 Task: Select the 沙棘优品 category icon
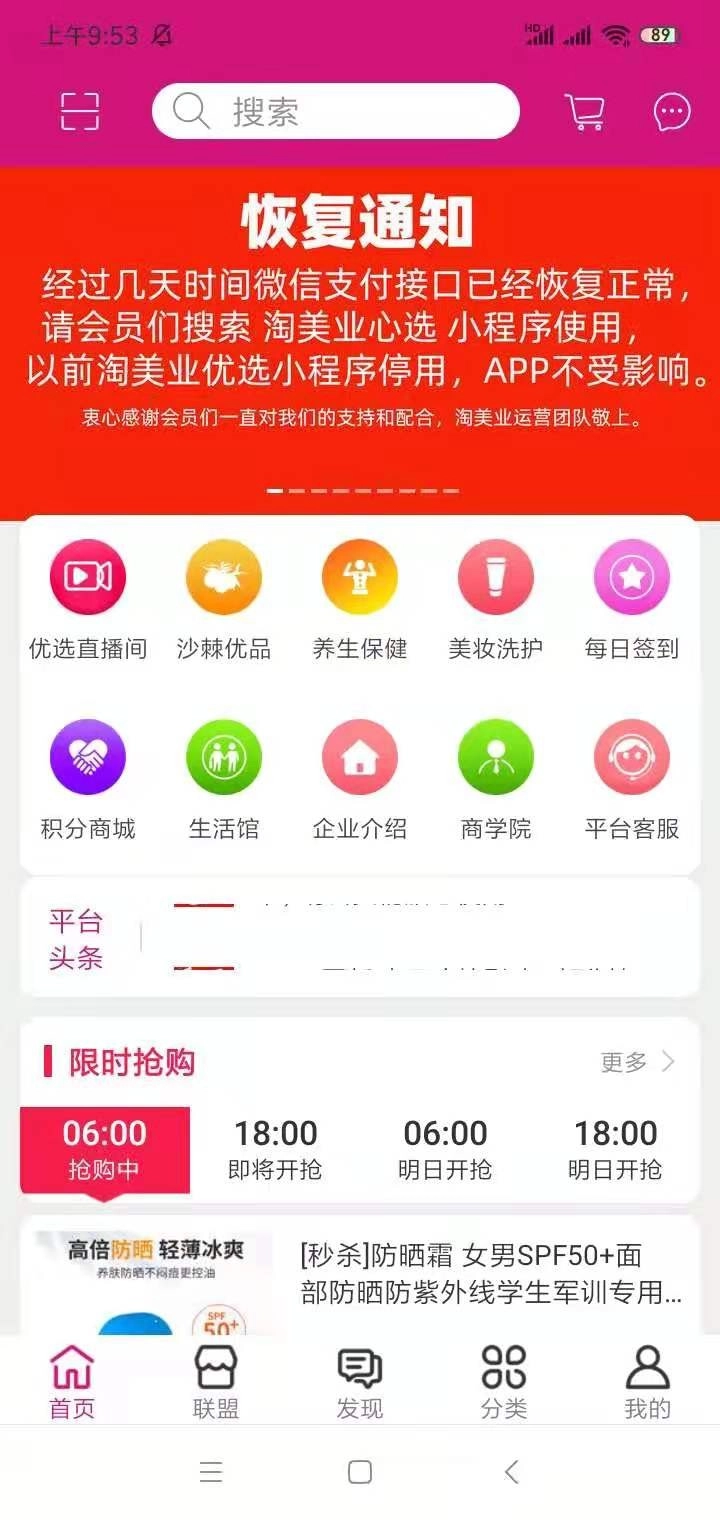223,577
